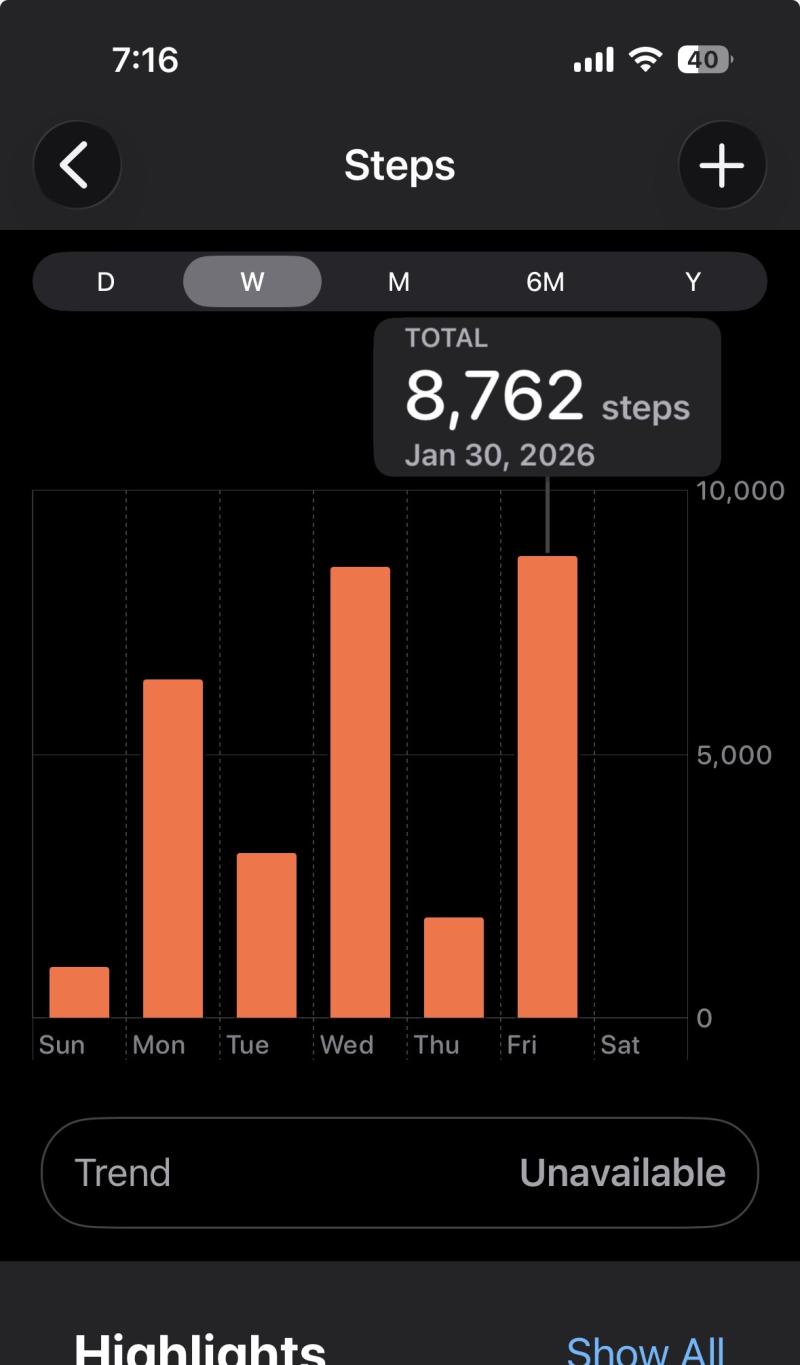
Task: Switch to the M month view
Action: pyautogui.click(x=399, y=282)
